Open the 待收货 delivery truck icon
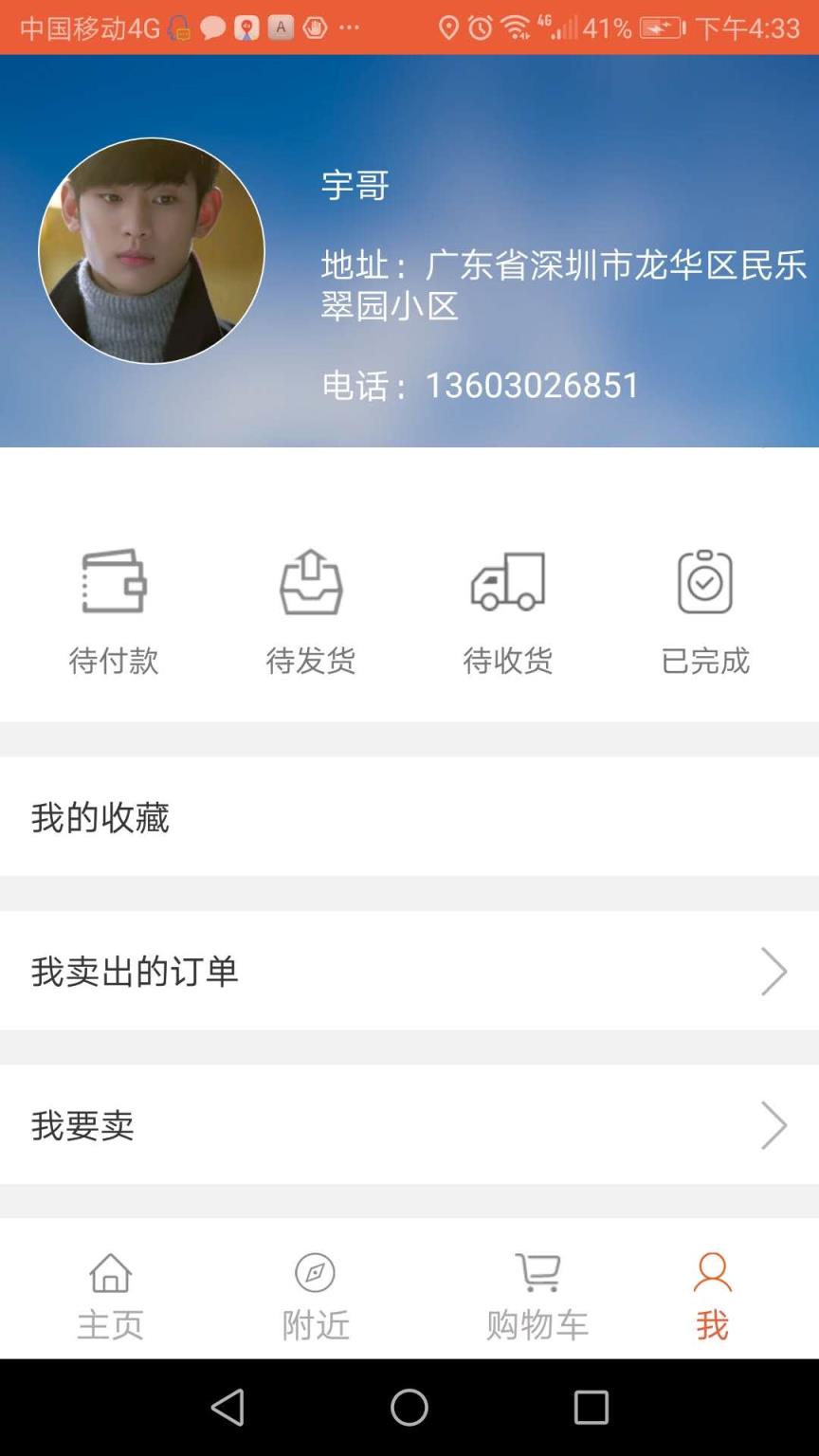Screen dimensions: 819x1456 [x=508, y=585]
